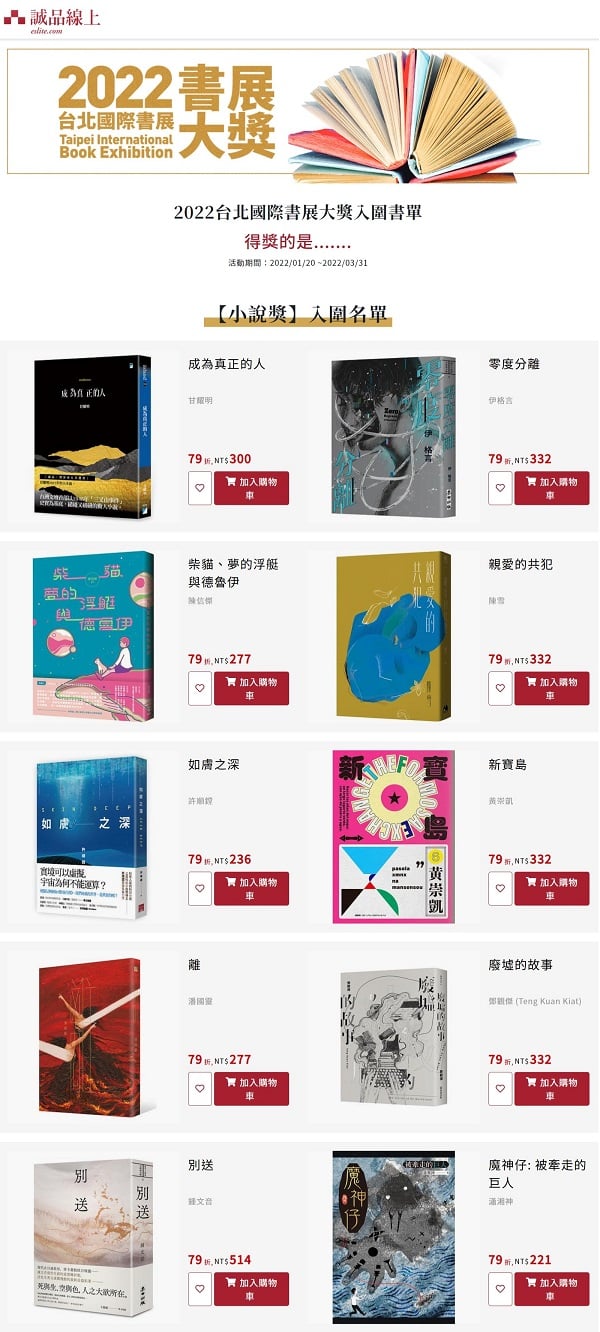Add 如膚之深 to cart
This screenshot has width=600, height=1332.
(251, 888)
